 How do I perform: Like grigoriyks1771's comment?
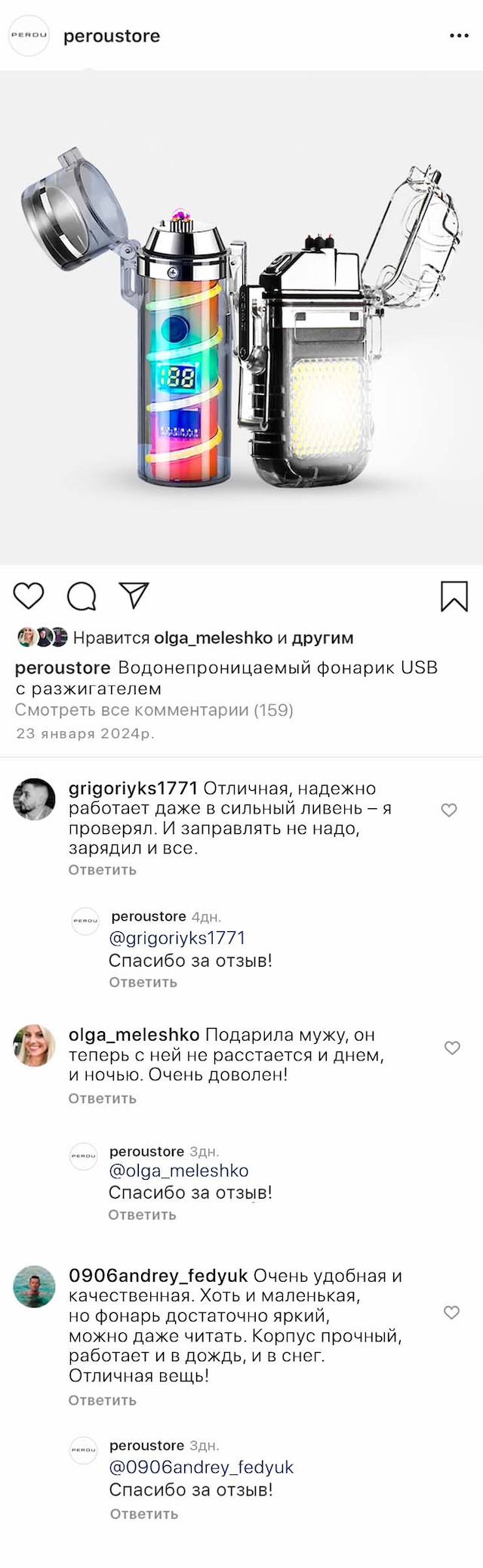(x=449, y=810)
